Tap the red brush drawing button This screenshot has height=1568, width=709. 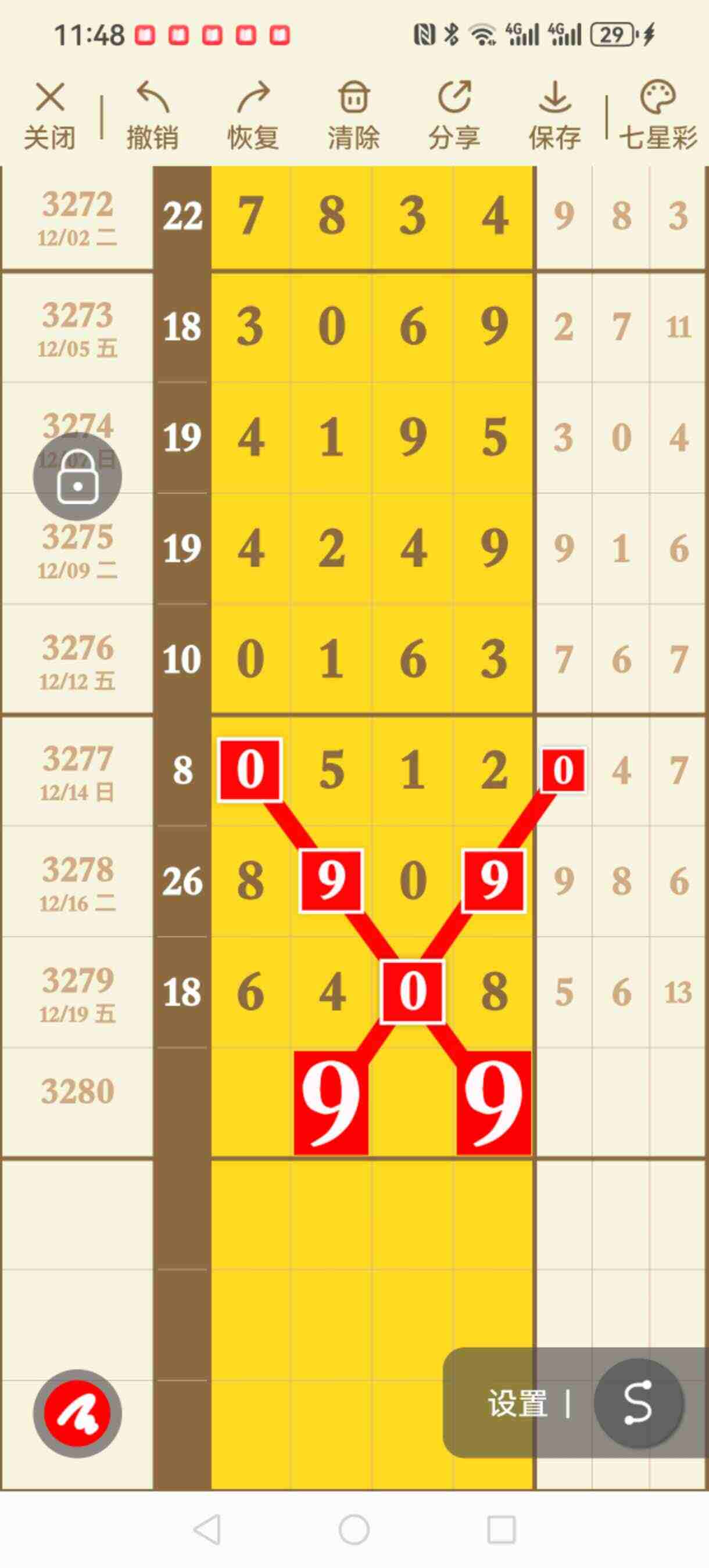77,1414
